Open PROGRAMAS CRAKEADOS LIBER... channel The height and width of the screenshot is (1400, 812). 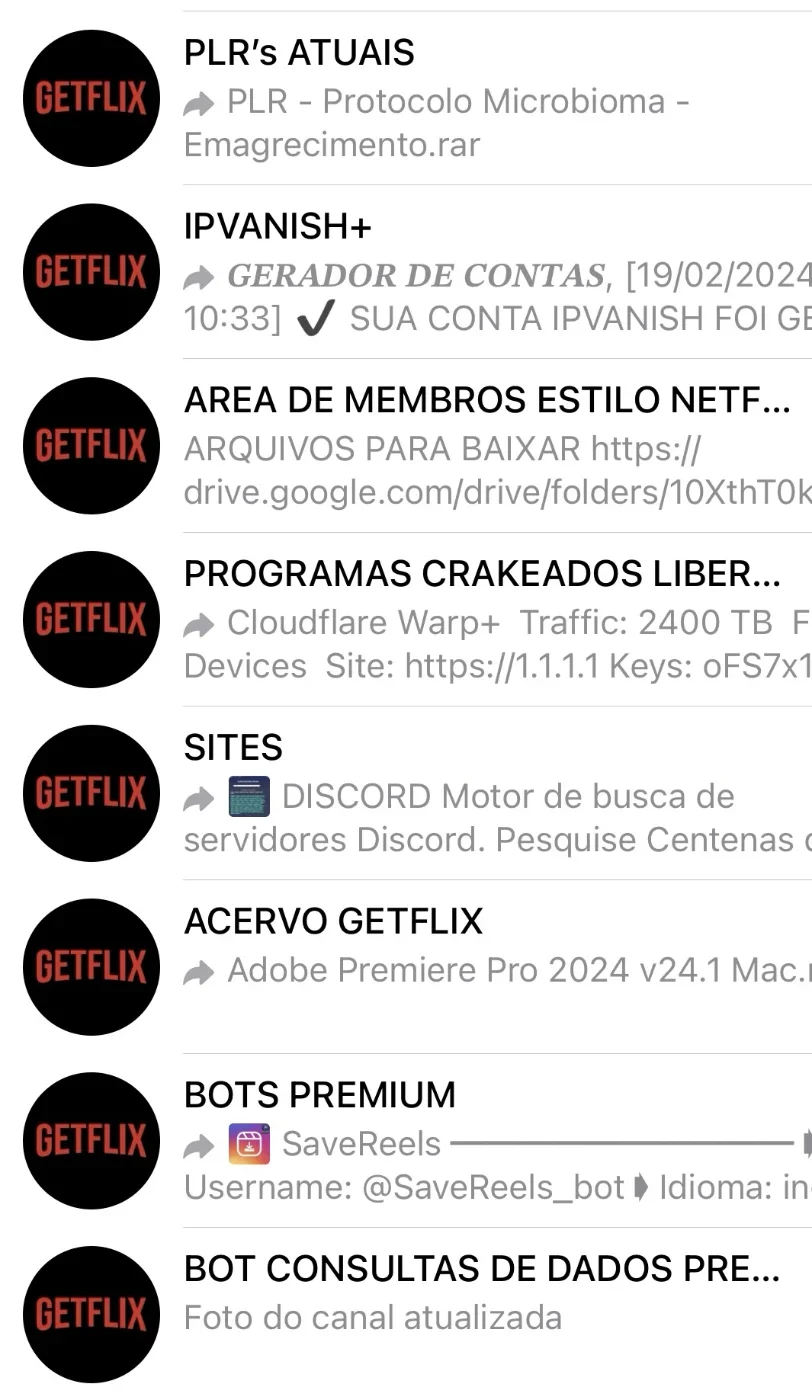406,620
